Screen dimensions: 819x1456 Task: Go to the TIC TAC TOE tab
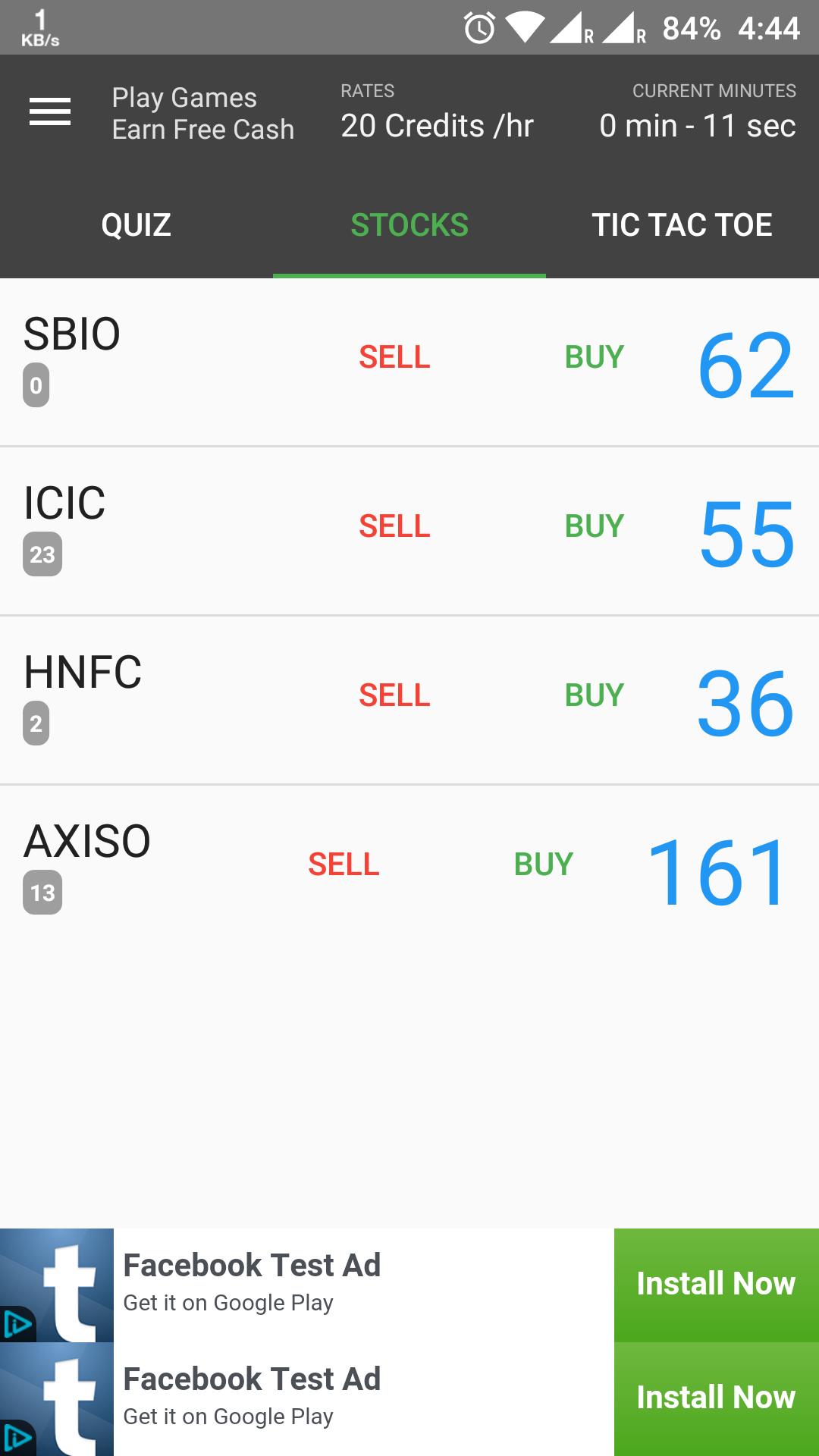pyautogui.click(x=682, y=225)
